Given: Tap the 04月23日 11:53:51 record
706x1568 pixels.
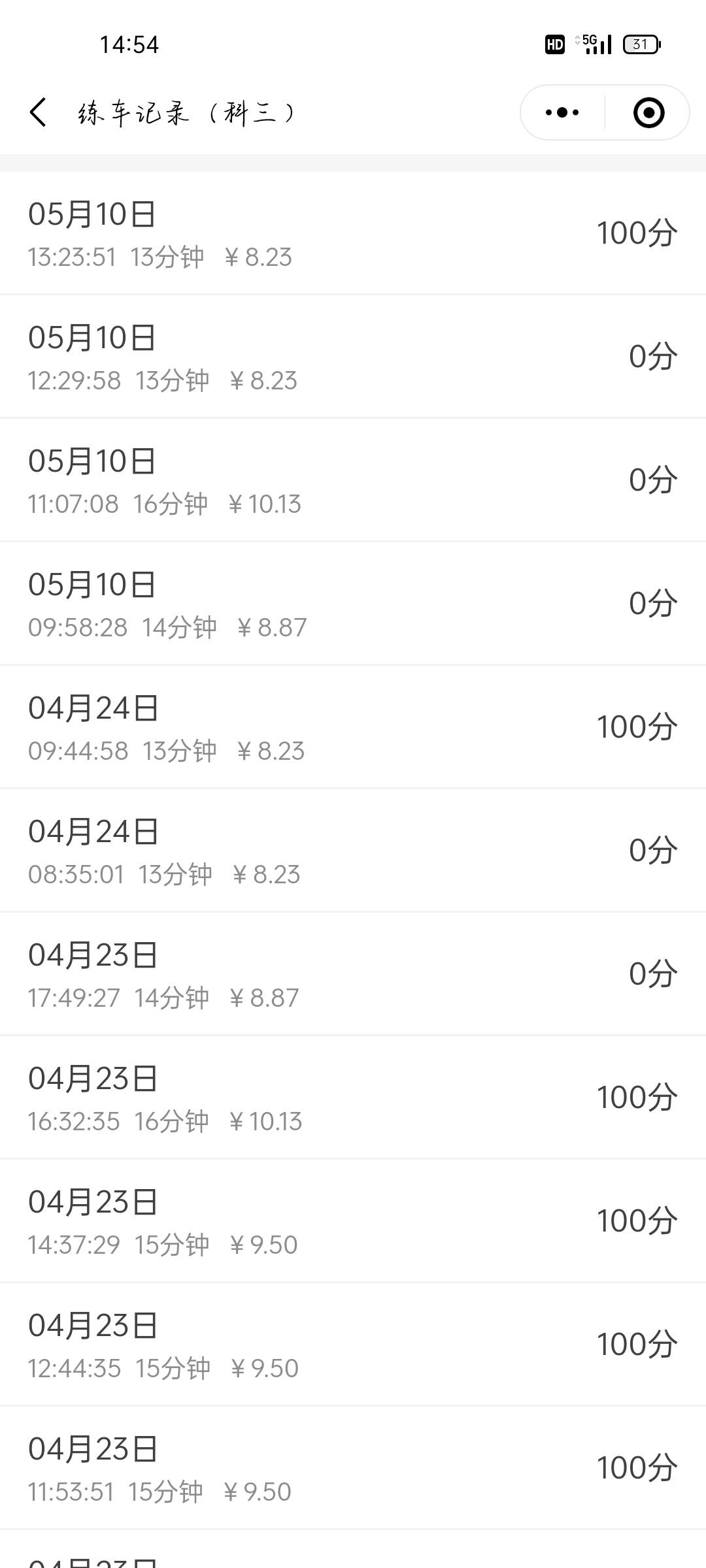Looking at the screenshot, I should [353, 1468].
